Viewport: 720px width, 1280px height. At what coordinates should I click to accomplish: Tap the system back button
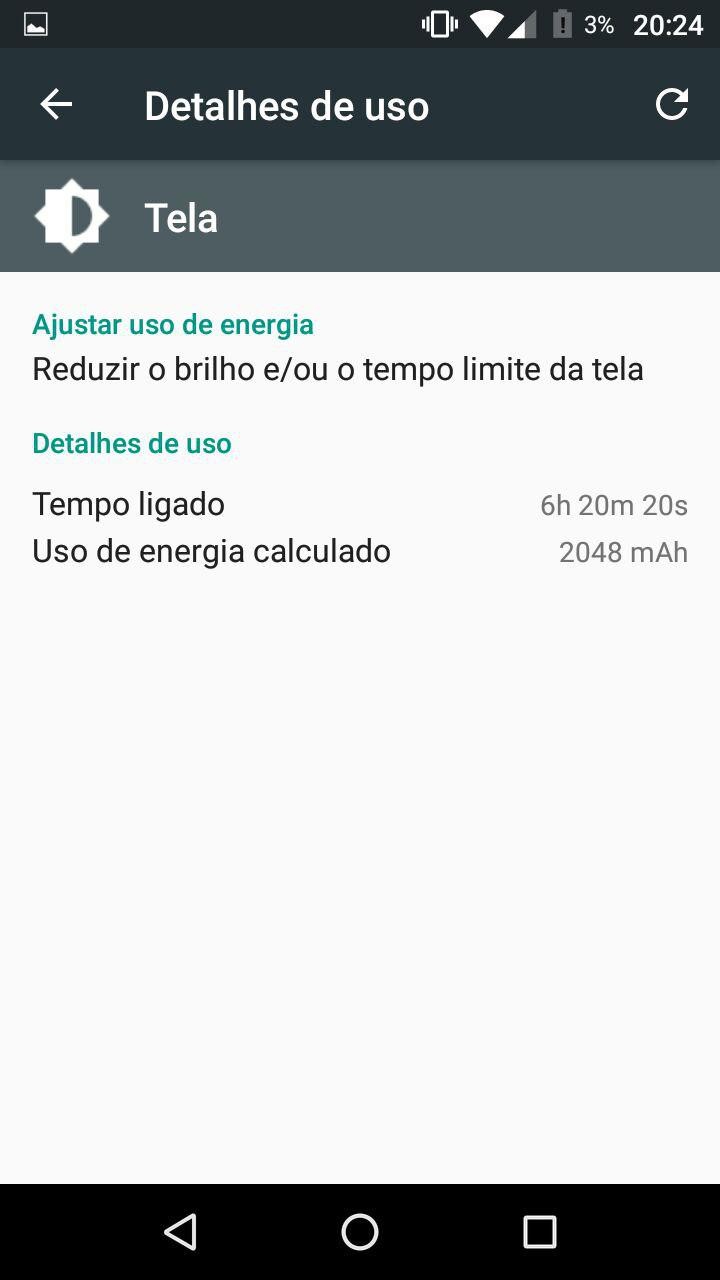pos(180,1232)
